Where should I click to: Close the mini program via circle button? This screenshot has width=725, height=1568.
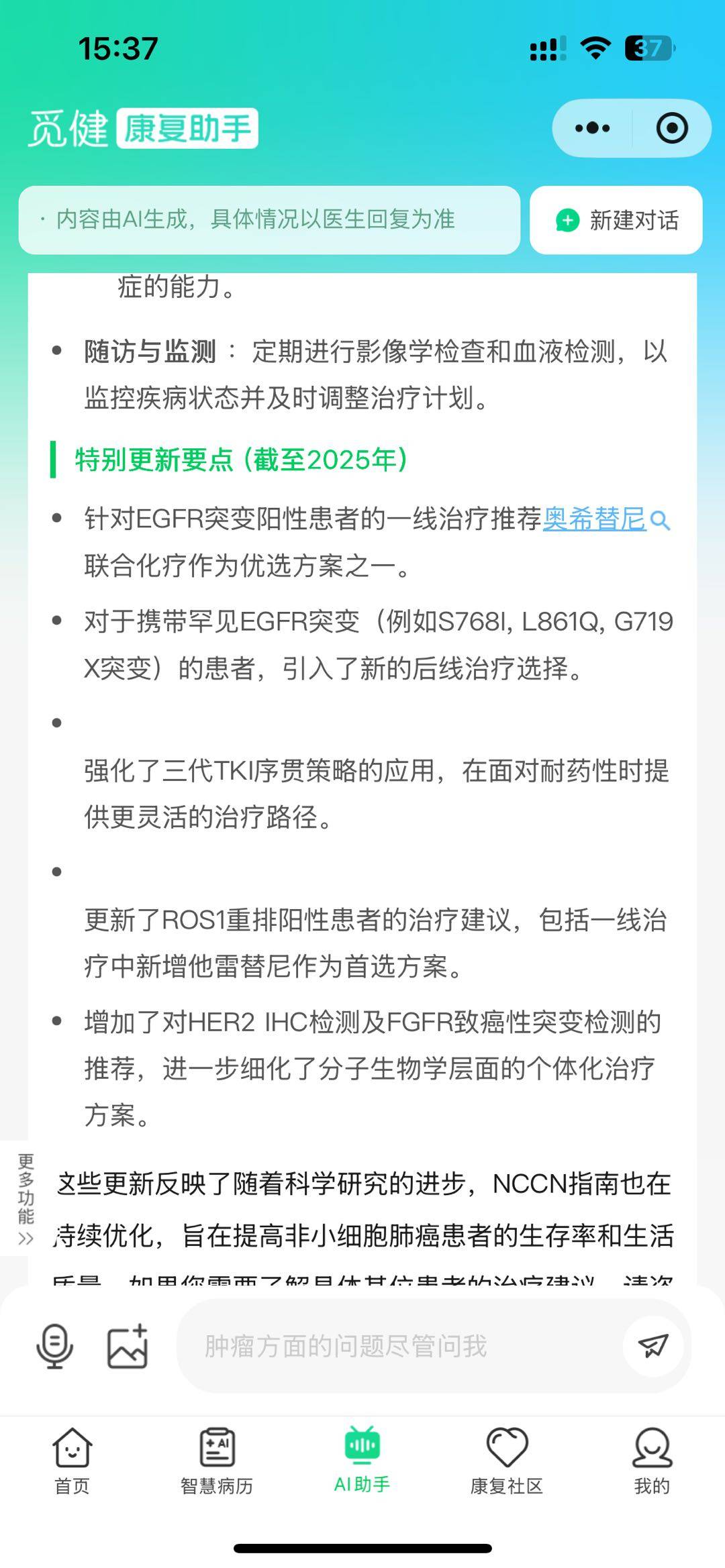click(671, 128)
